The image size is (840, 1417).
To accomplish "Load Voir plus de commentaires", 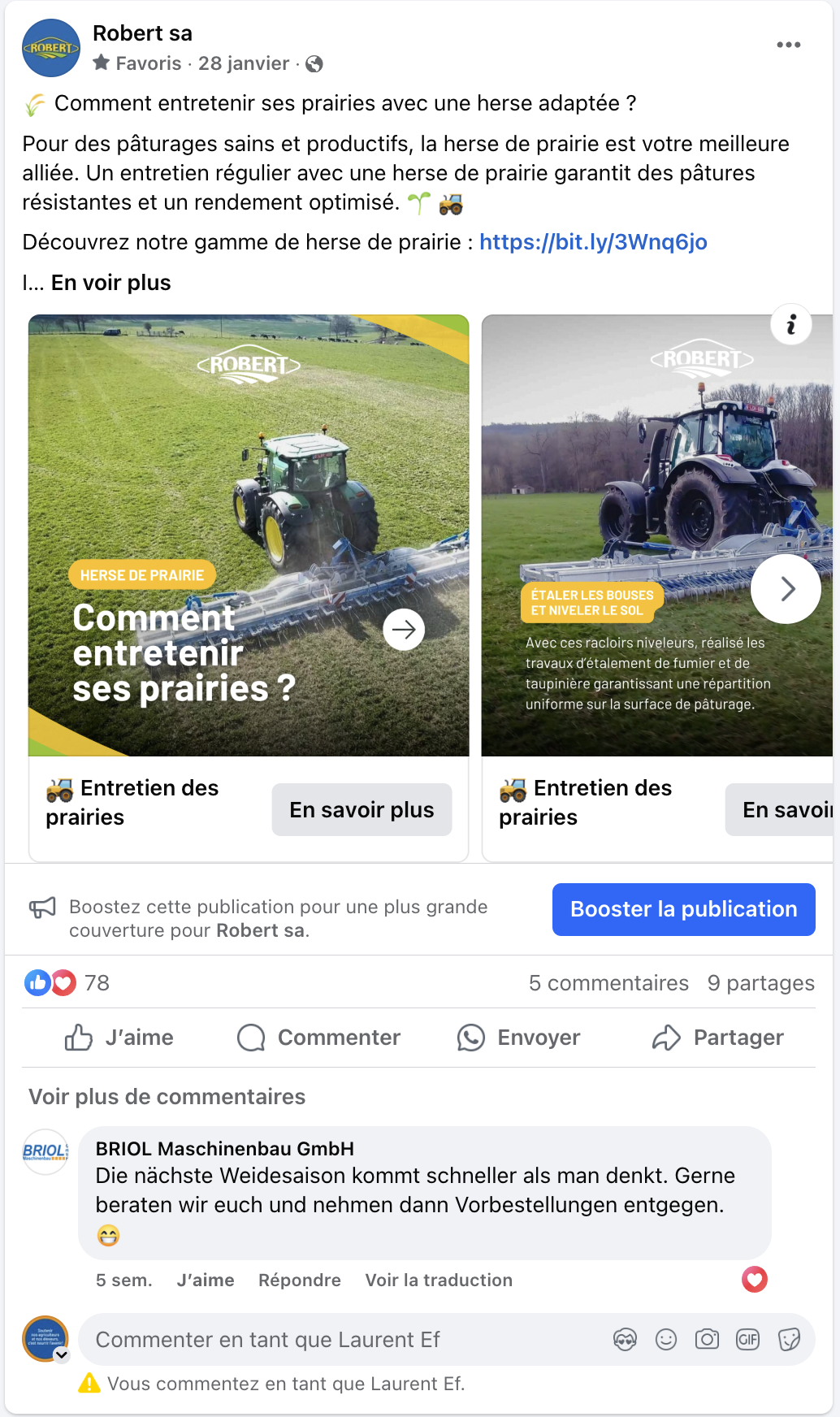I will 167,1097.
